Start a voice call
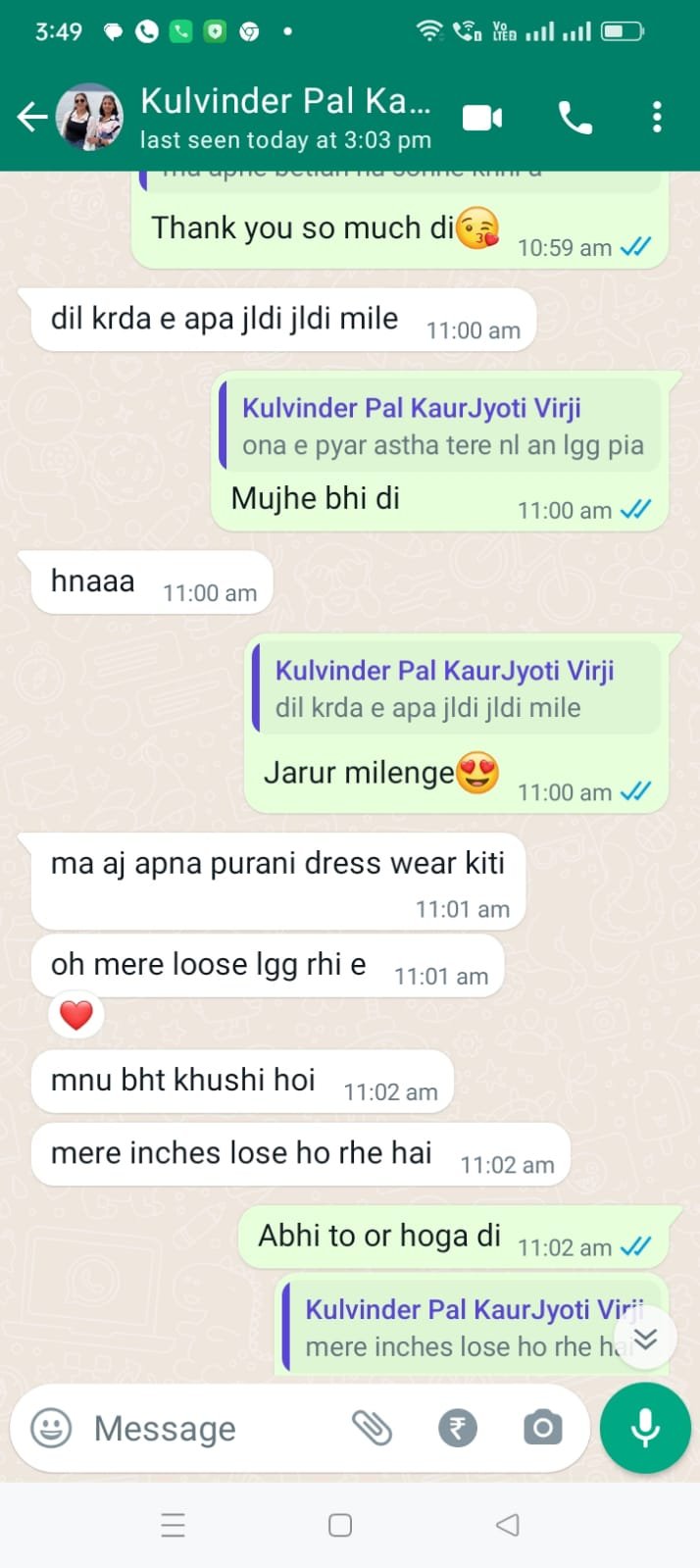The image size is (700, 1568). pos(575,118)
